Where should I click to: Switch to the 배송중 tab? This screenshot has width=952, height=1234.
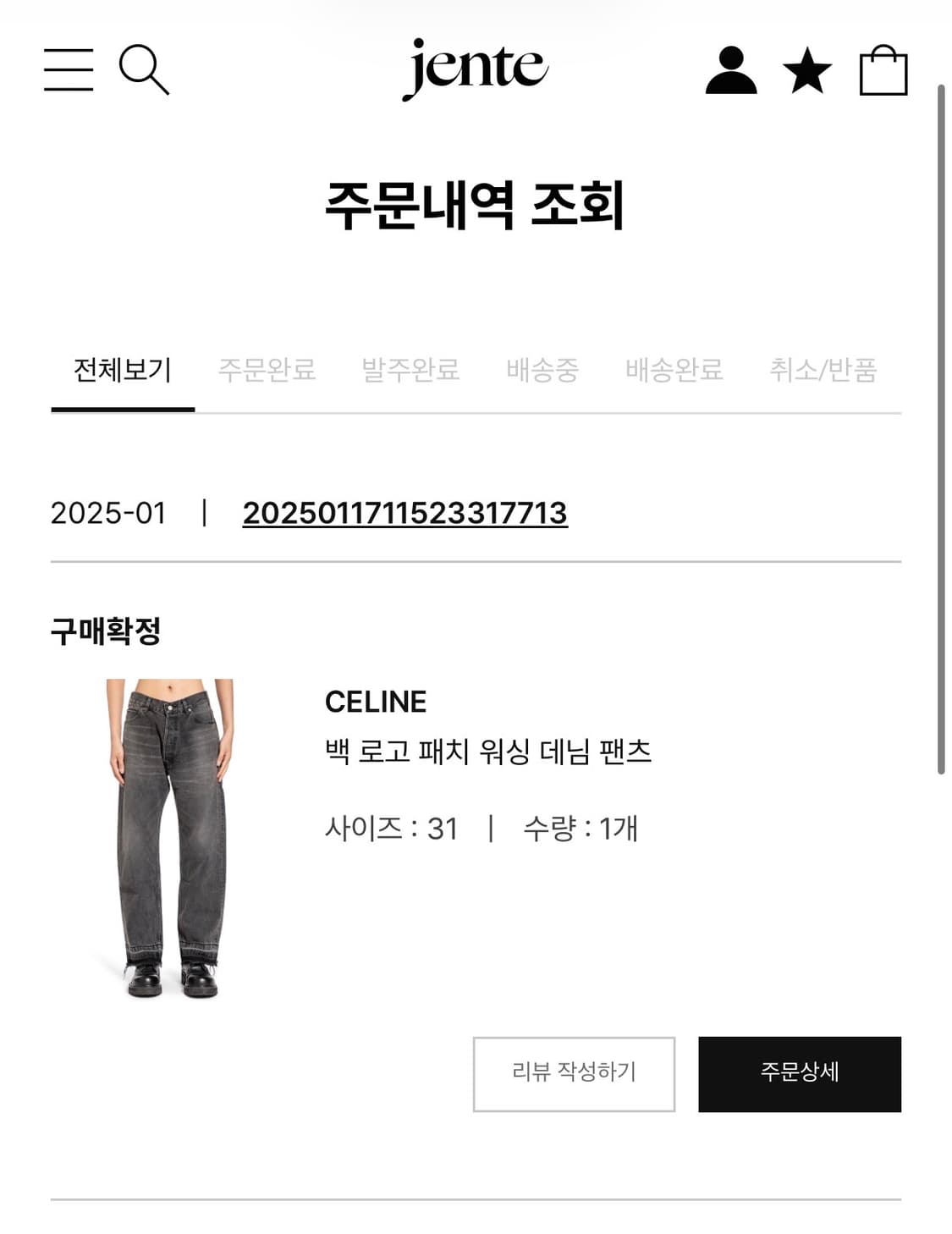542,370
